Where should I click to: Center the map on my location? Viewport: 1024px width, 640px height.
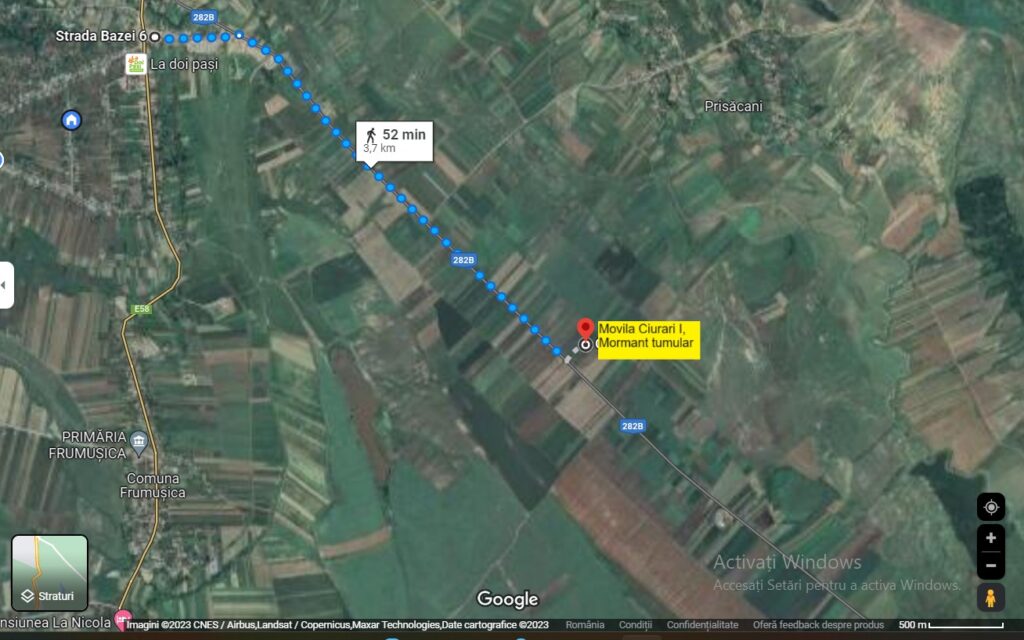(990, 507)
